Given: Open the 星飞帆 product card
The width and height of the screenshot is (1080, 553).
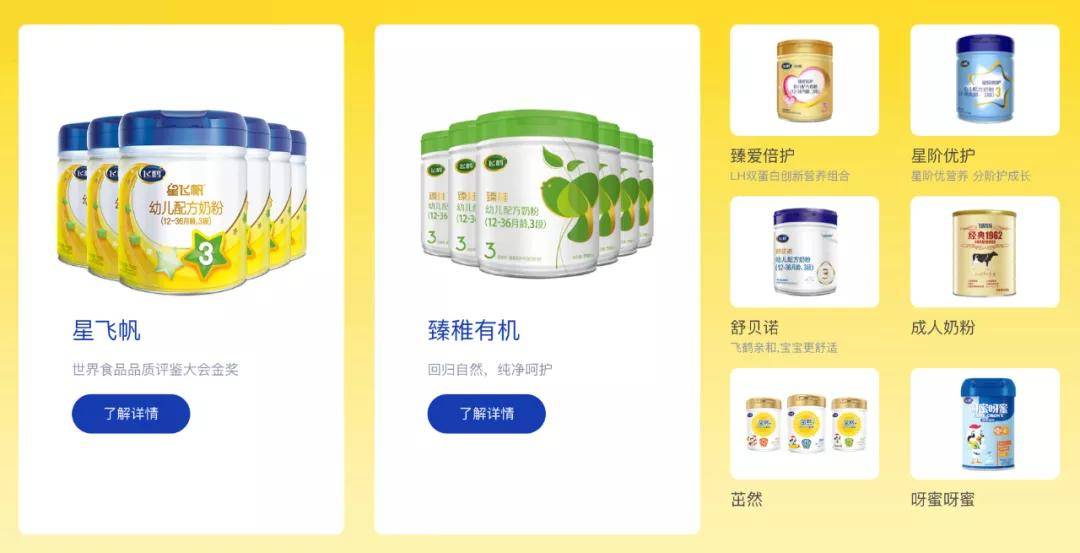Looking at the screenshot, I should (x=181, y=200).
